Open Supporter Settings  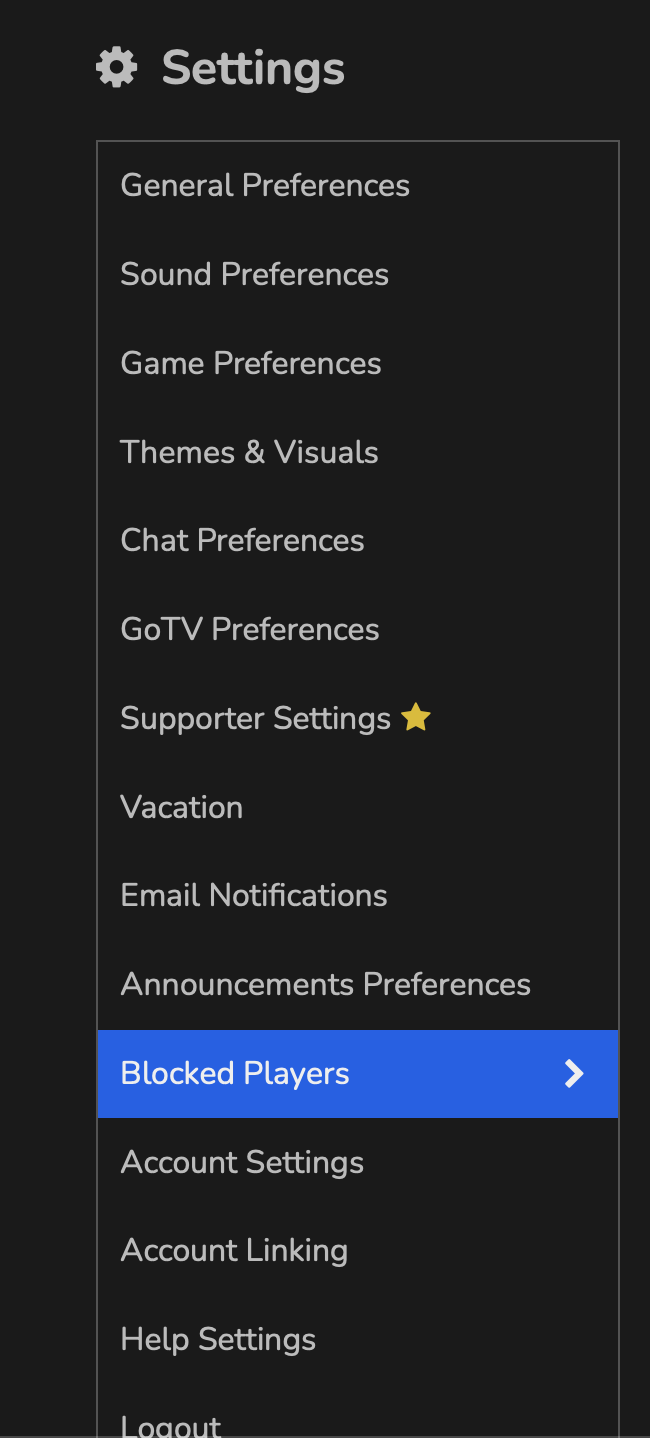click(358, 718)
